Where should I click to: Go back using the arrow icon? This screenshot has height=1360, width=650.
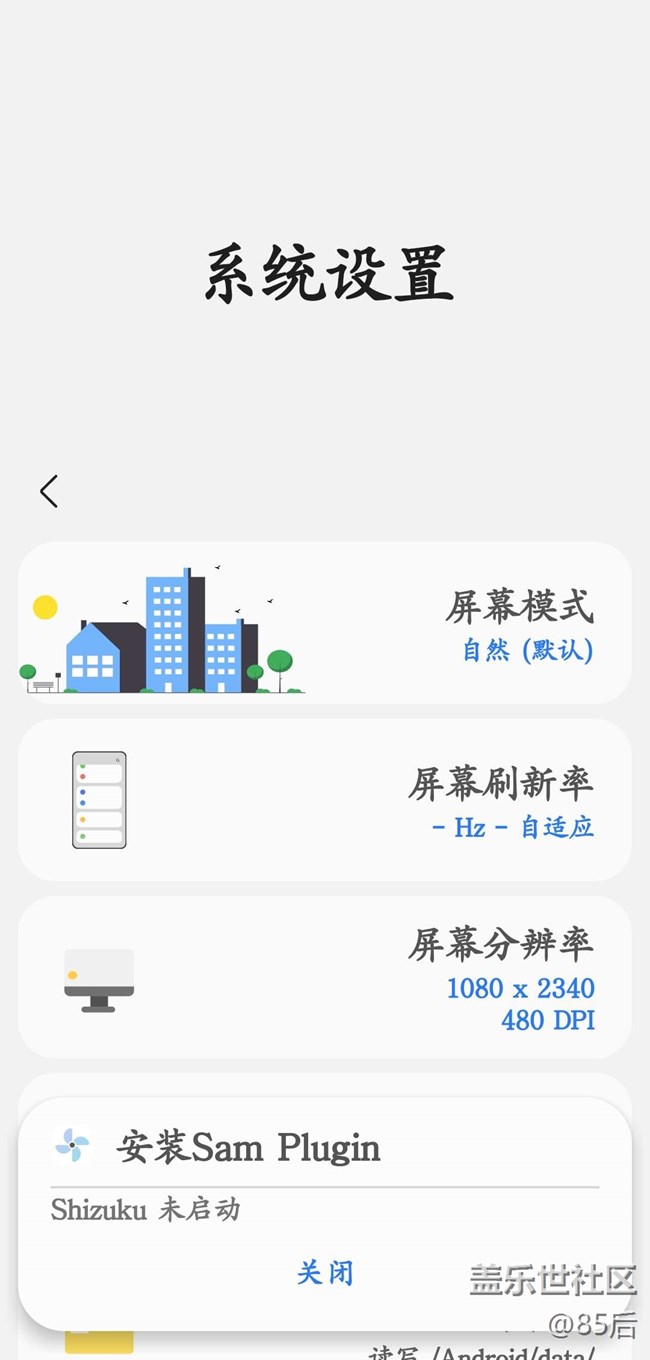point(49,491)
